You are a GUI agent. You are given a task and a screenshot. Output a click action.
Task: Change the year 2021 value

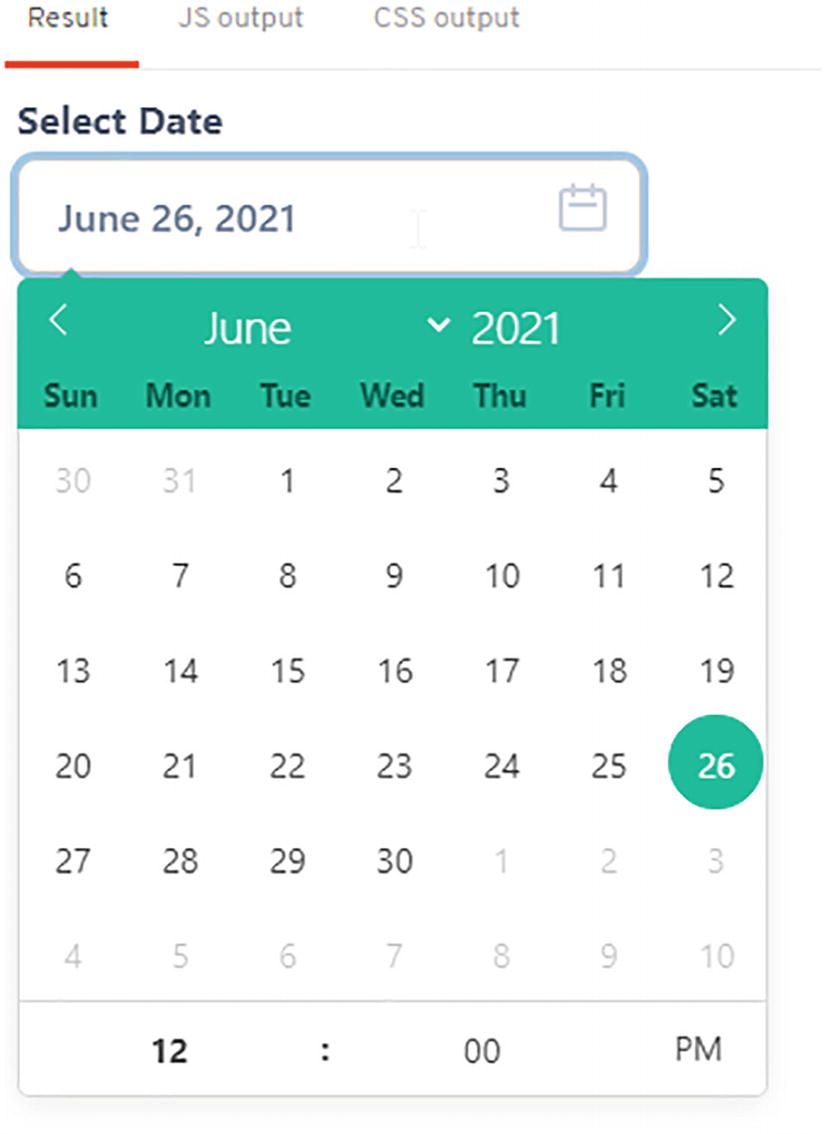pyautogui.click(x=516, y=328)
